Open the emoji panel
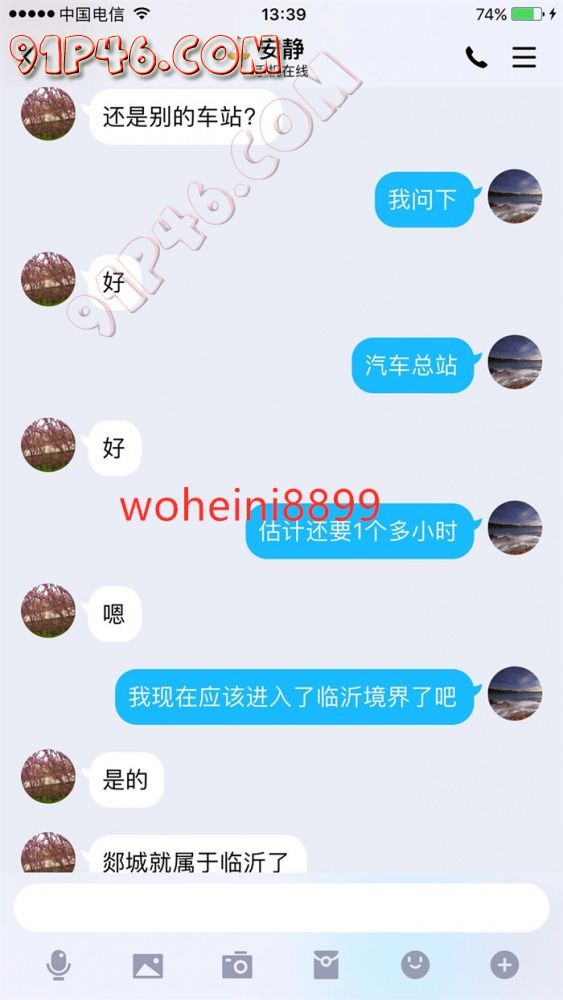Image resolution: width=563 pixels, height=1000 pixels. coord(415,965)
